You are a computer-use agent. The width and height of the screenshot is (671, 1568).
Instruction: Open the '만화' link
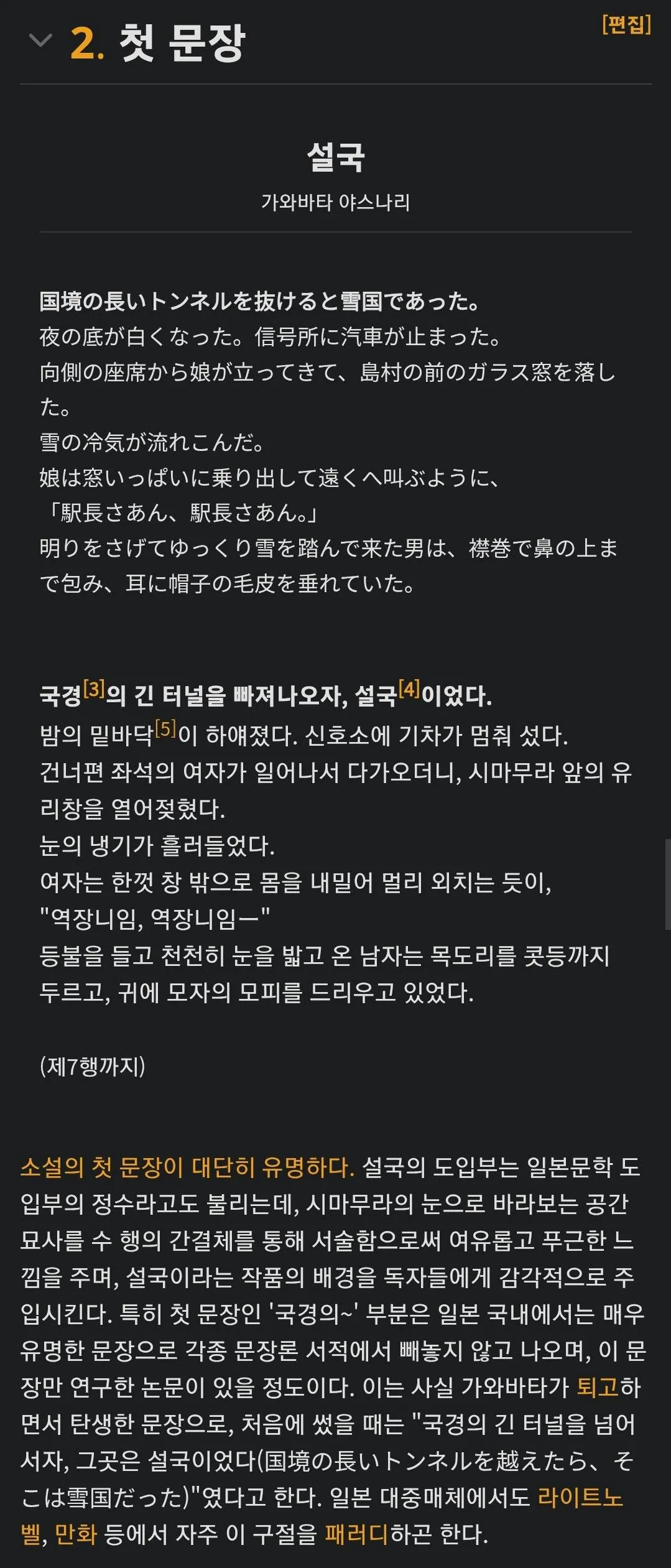pyautogui.click(x=76, y=1534)
